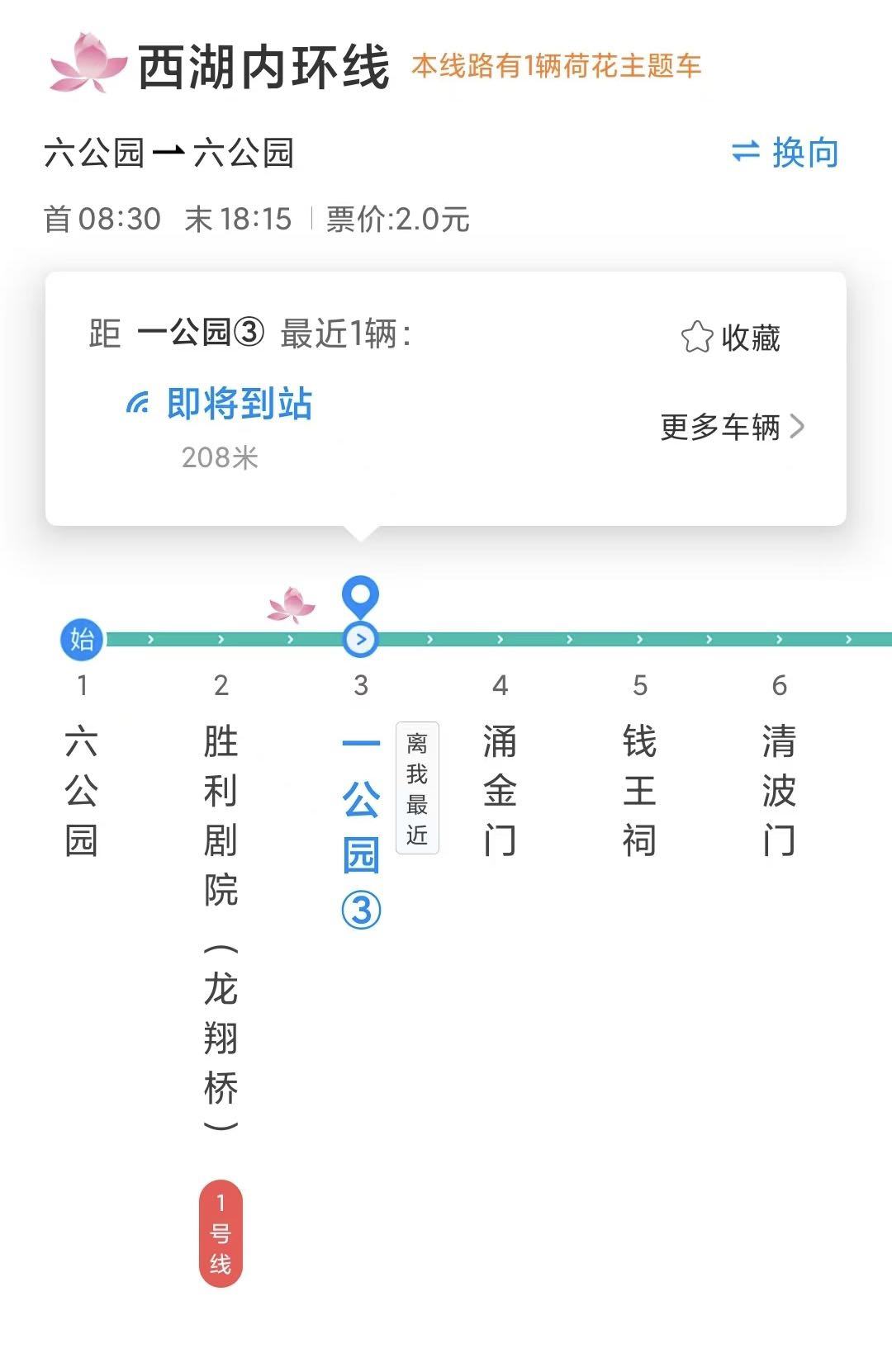Viewport: 892px width, 1372px height.
Task: Select the 六公园 starting stop
Action: [81, 791]
